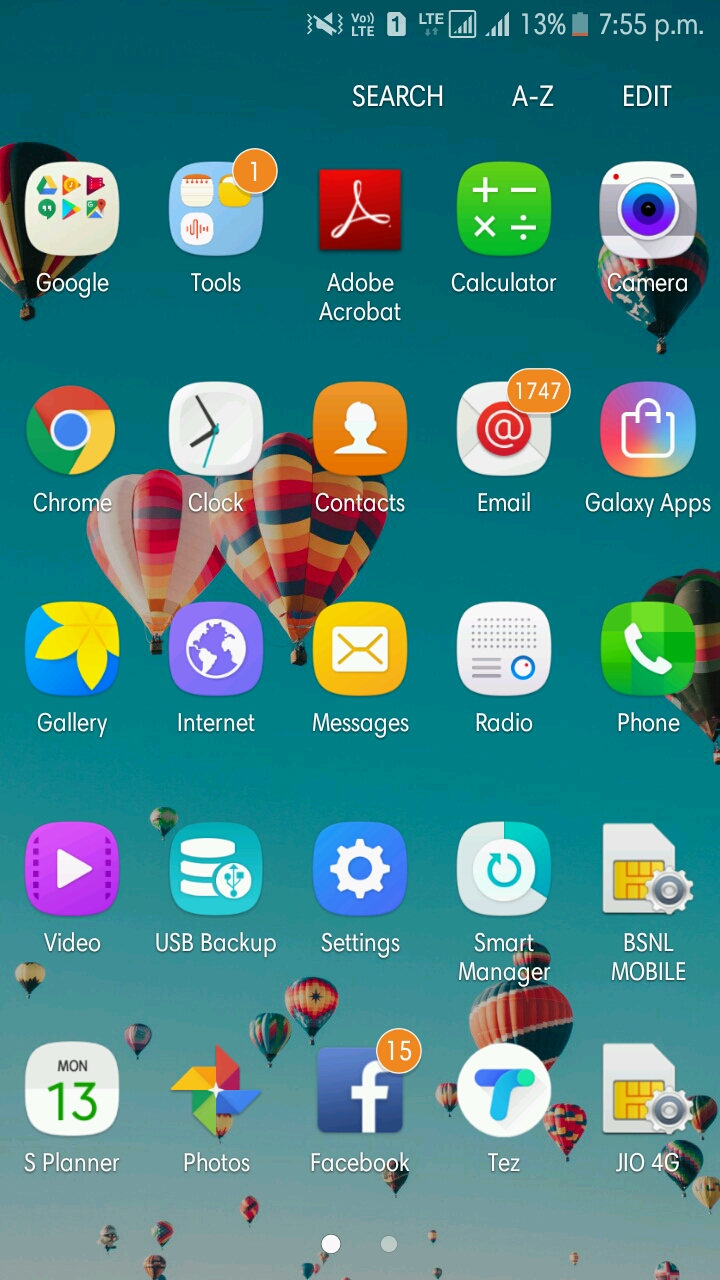Go to the second apps page indicator

point(389,1244)
